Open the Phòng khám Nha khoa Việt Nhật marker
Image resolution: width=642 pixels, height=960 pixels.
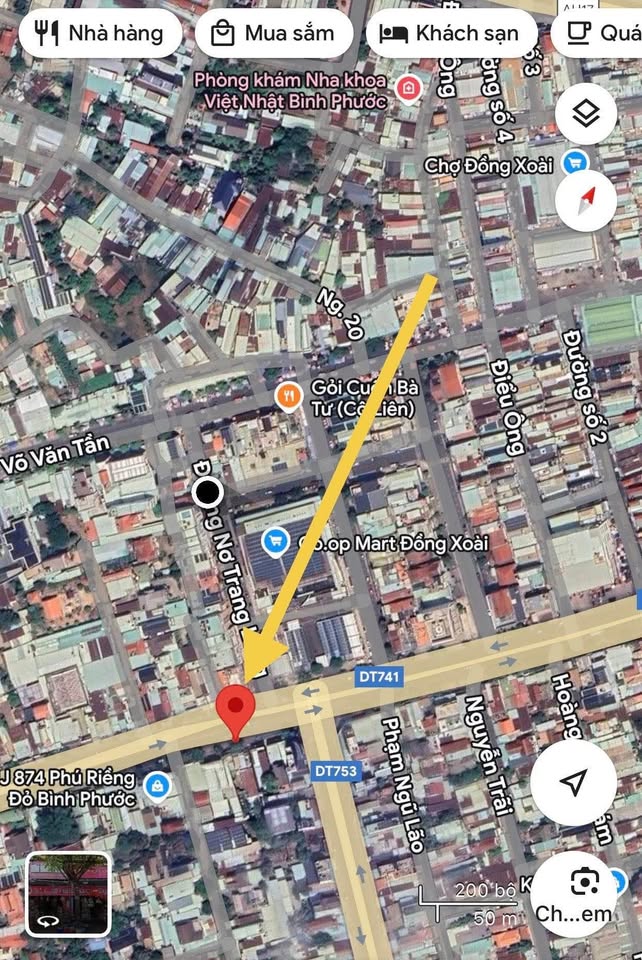click(408, 88)
